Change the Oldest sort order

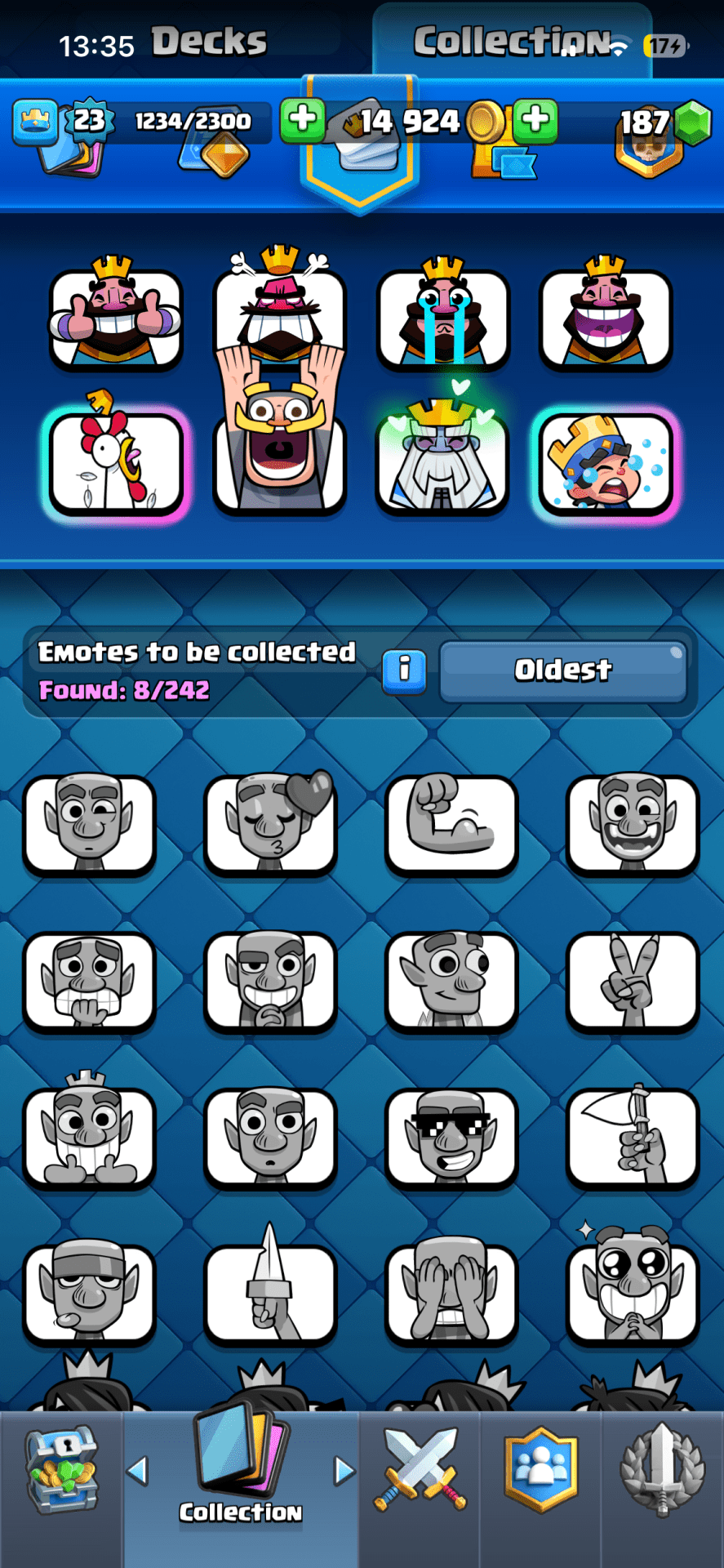pos(563,671)
